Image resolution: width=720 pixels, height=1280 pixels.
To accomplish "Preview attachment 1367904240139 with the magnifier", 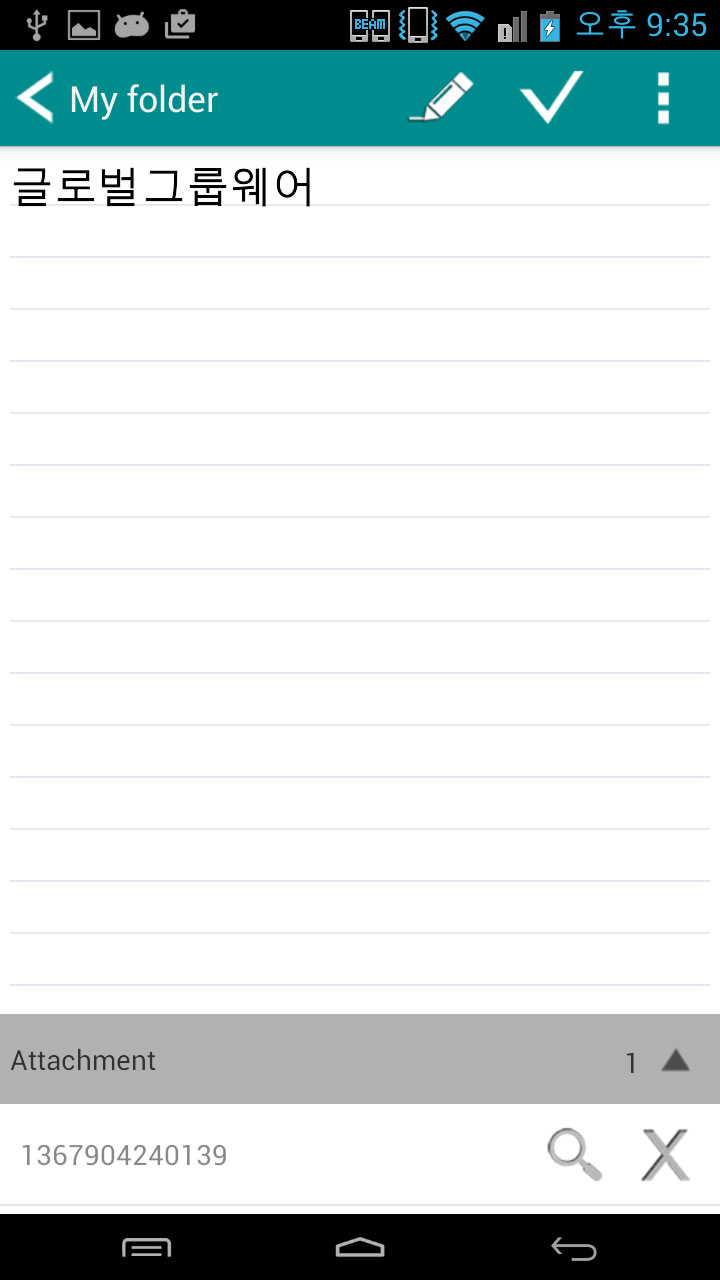I will 575,1155.
